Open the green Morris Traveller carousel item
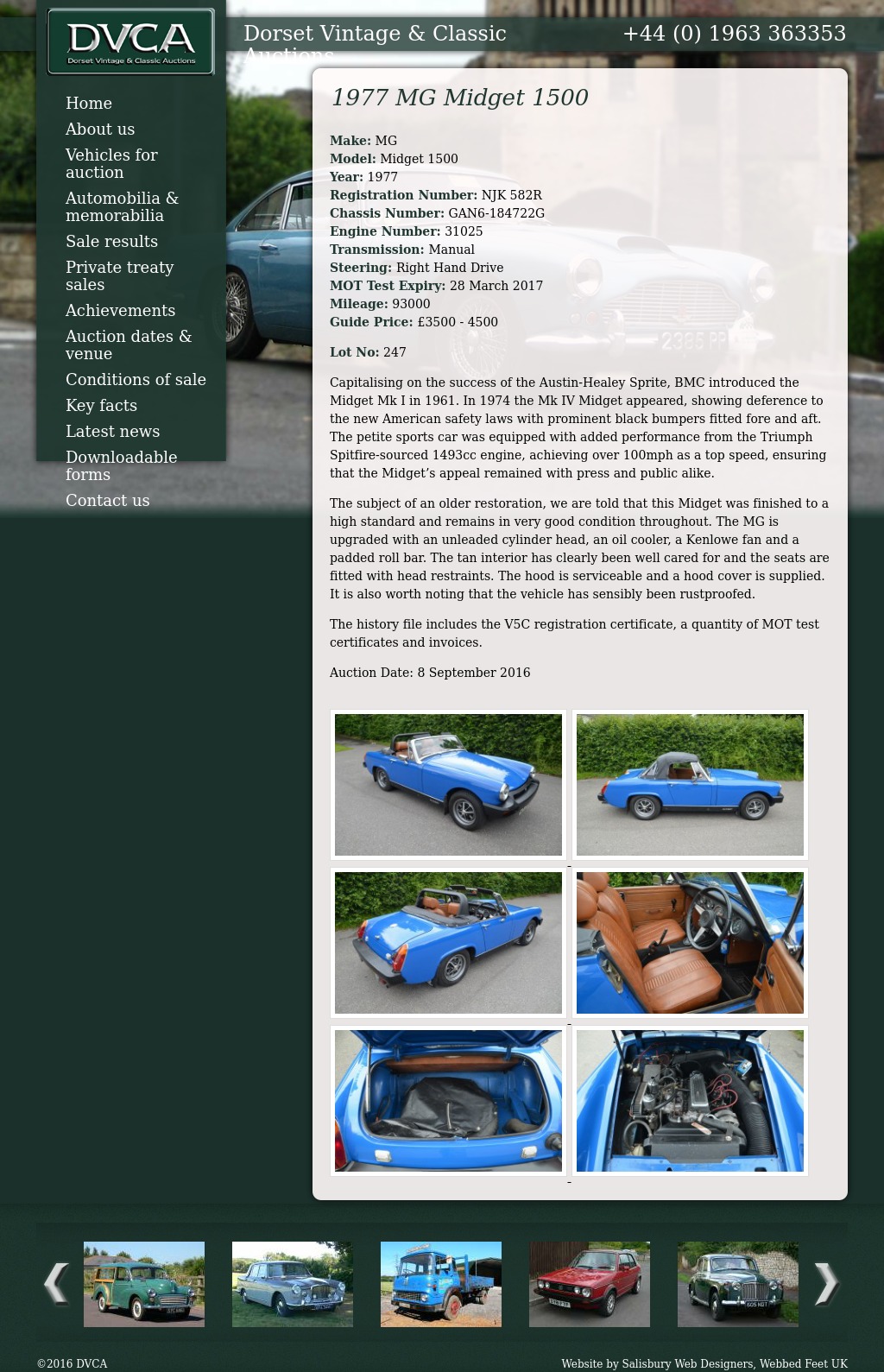Viewport: 884px width, 1372px height. click(x=144, y=1284)
